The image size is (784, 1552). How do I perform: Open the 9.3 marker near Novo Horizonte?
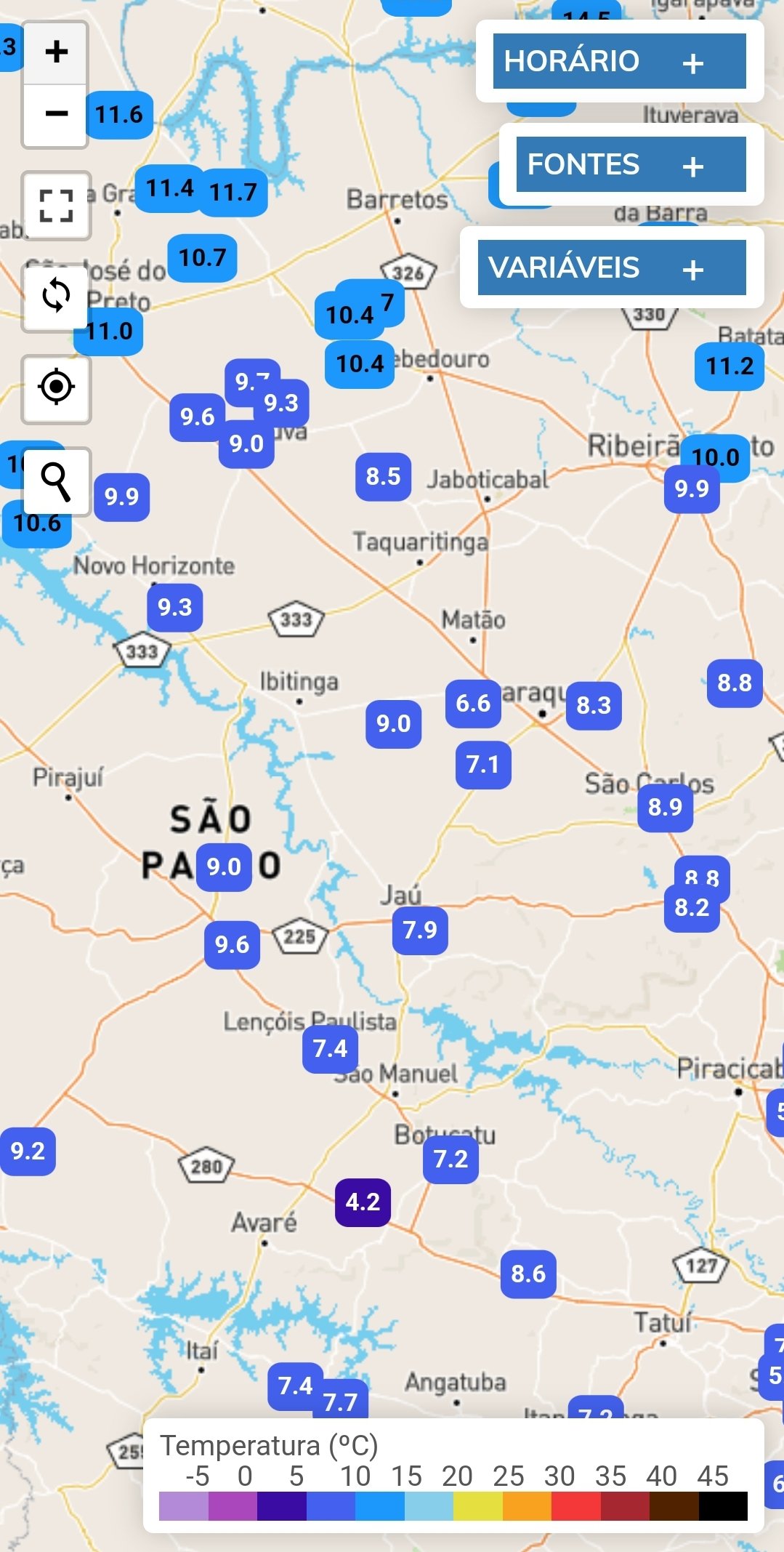click(174, 607)
